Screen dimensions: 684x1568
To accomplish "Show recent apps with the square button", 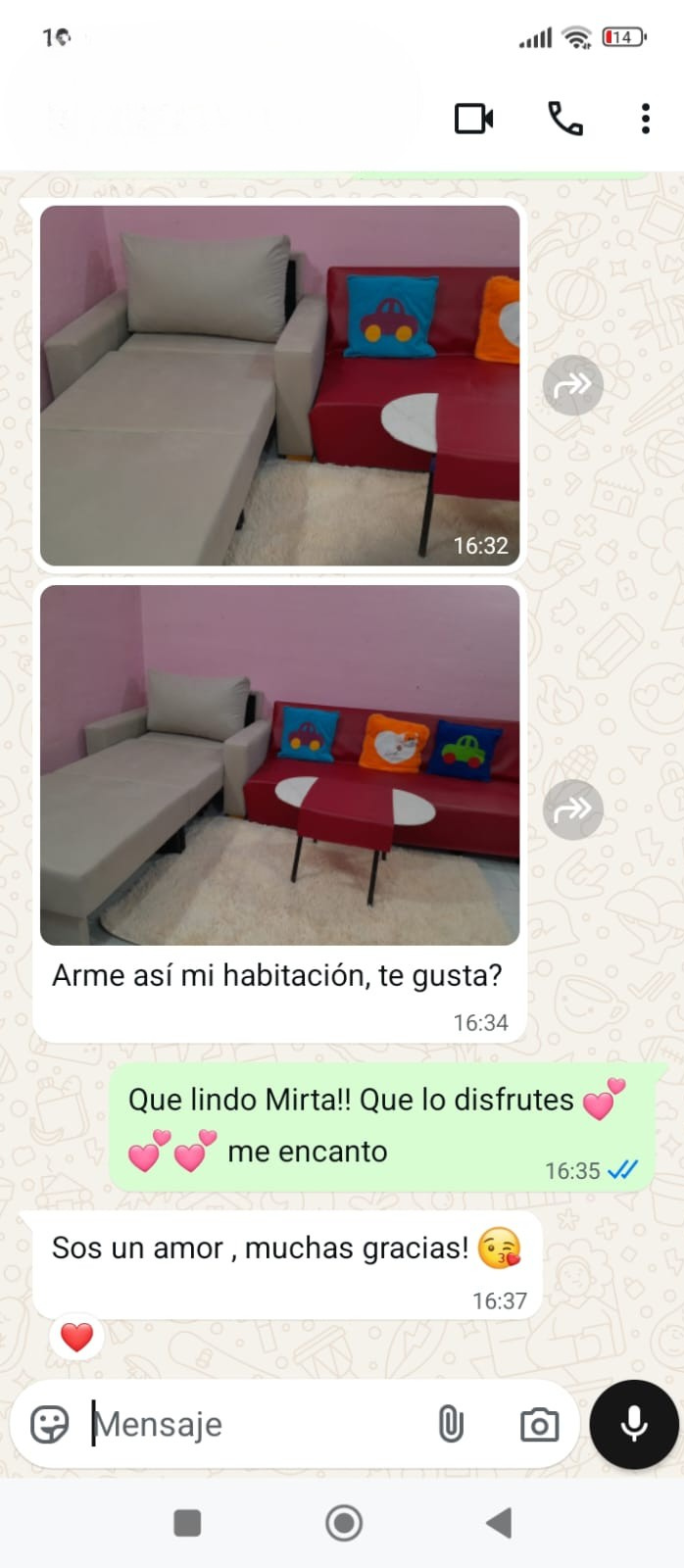I will tap(187, 1523).
